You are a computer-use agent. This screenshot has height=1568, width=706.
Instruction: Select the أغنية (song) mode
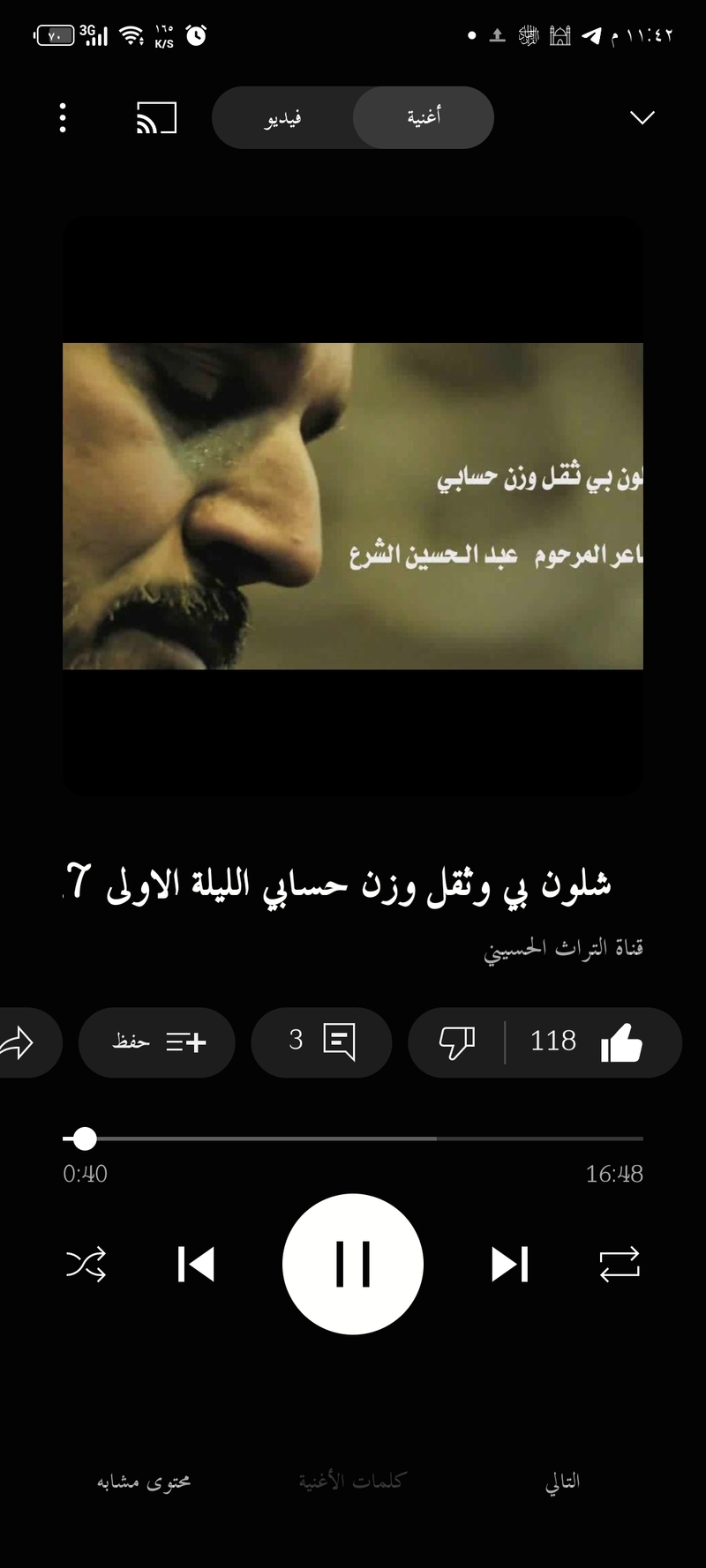424,117
